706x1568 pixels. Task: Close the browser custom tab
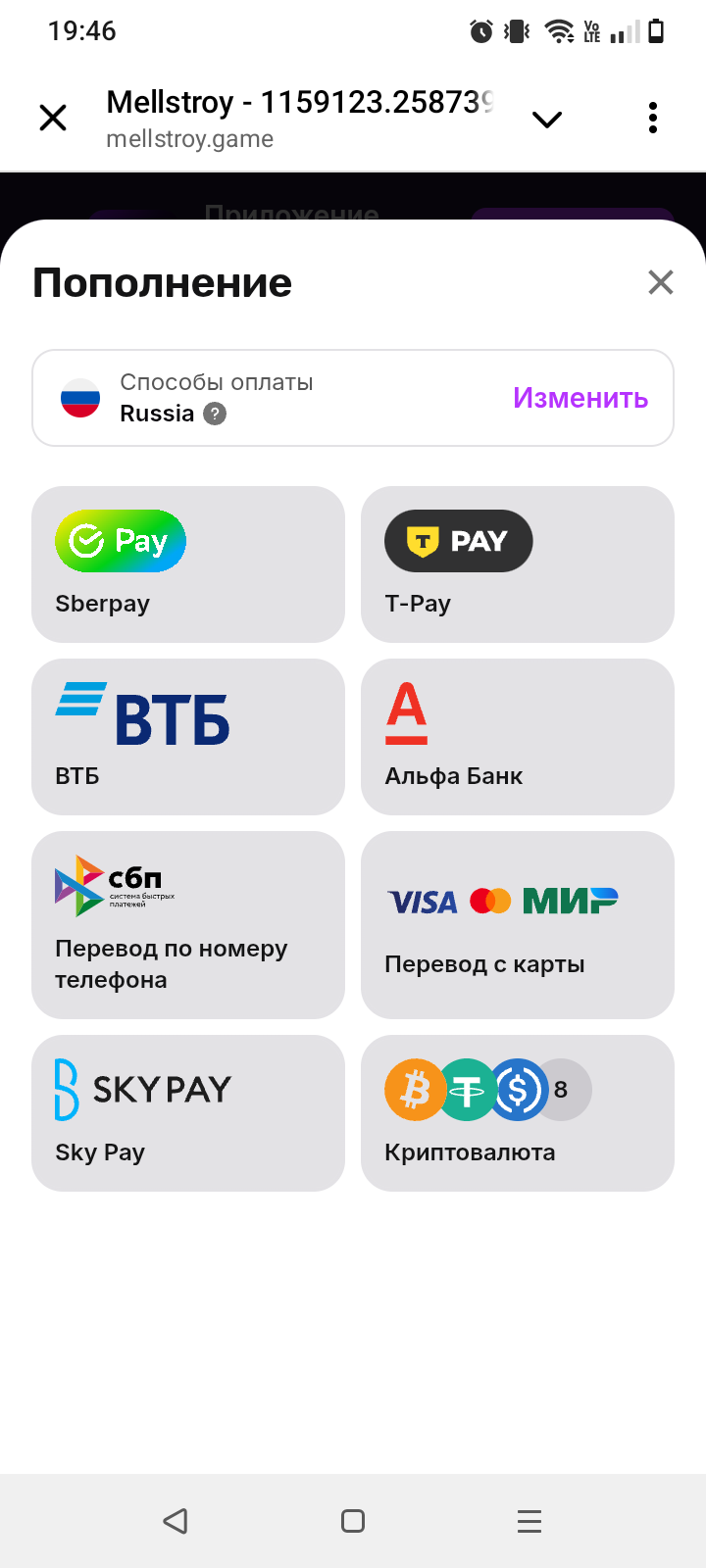click(53, 119)
